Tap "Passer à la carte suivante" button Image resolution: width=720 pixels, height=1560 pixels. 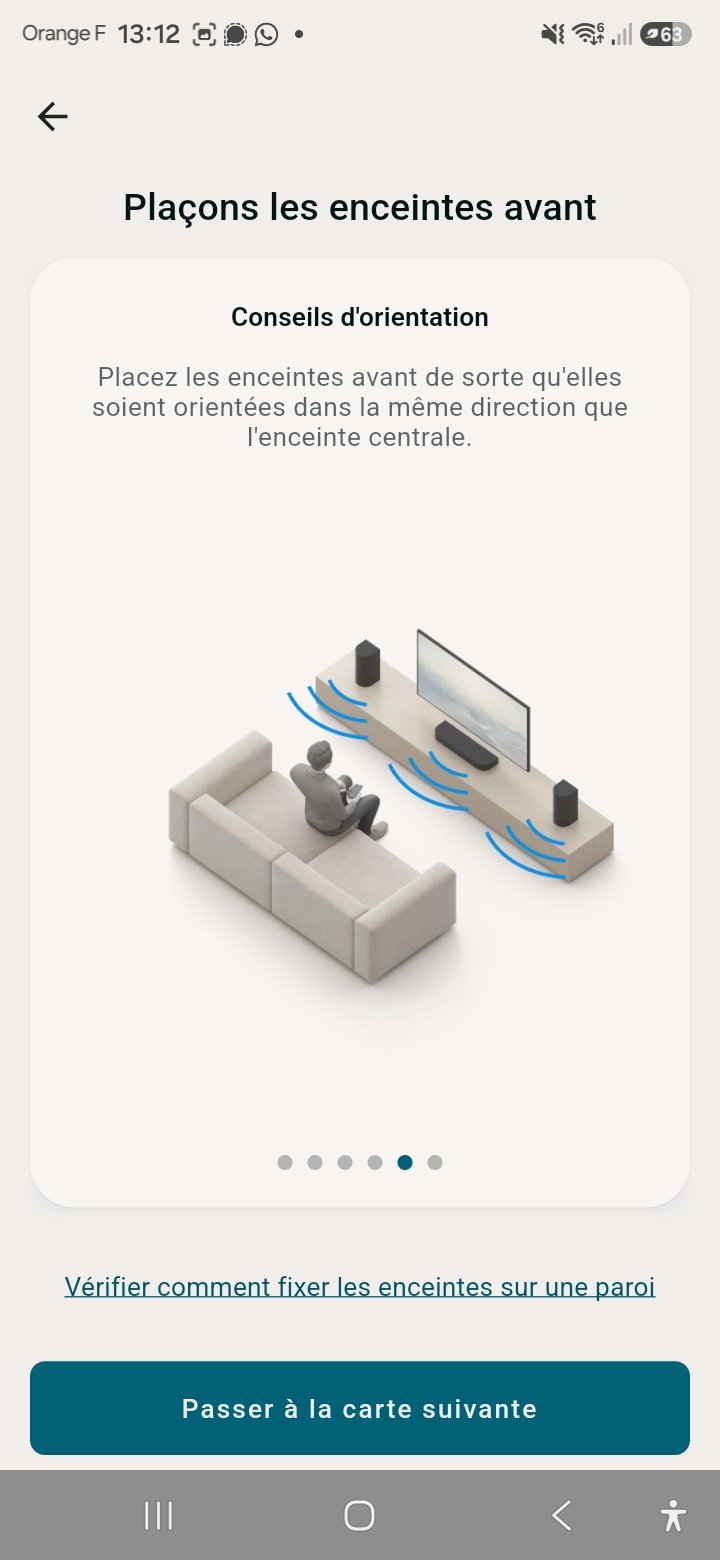click(x=360, y=1408)
